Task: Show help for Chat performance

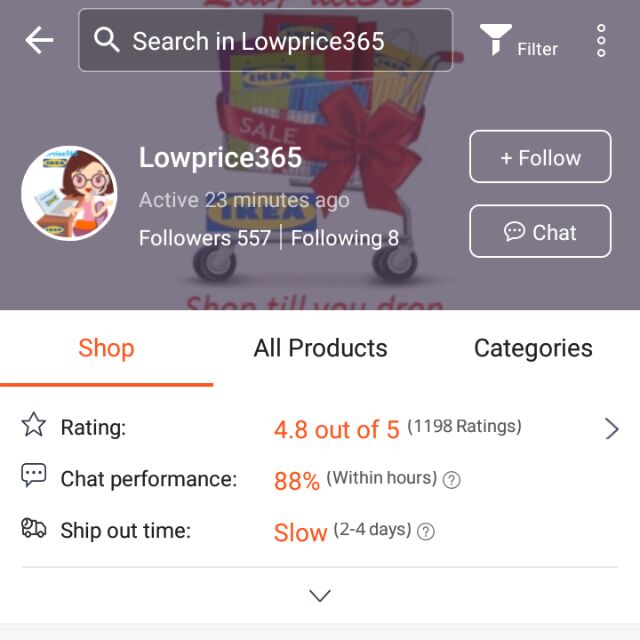Action: pos(452,480)
